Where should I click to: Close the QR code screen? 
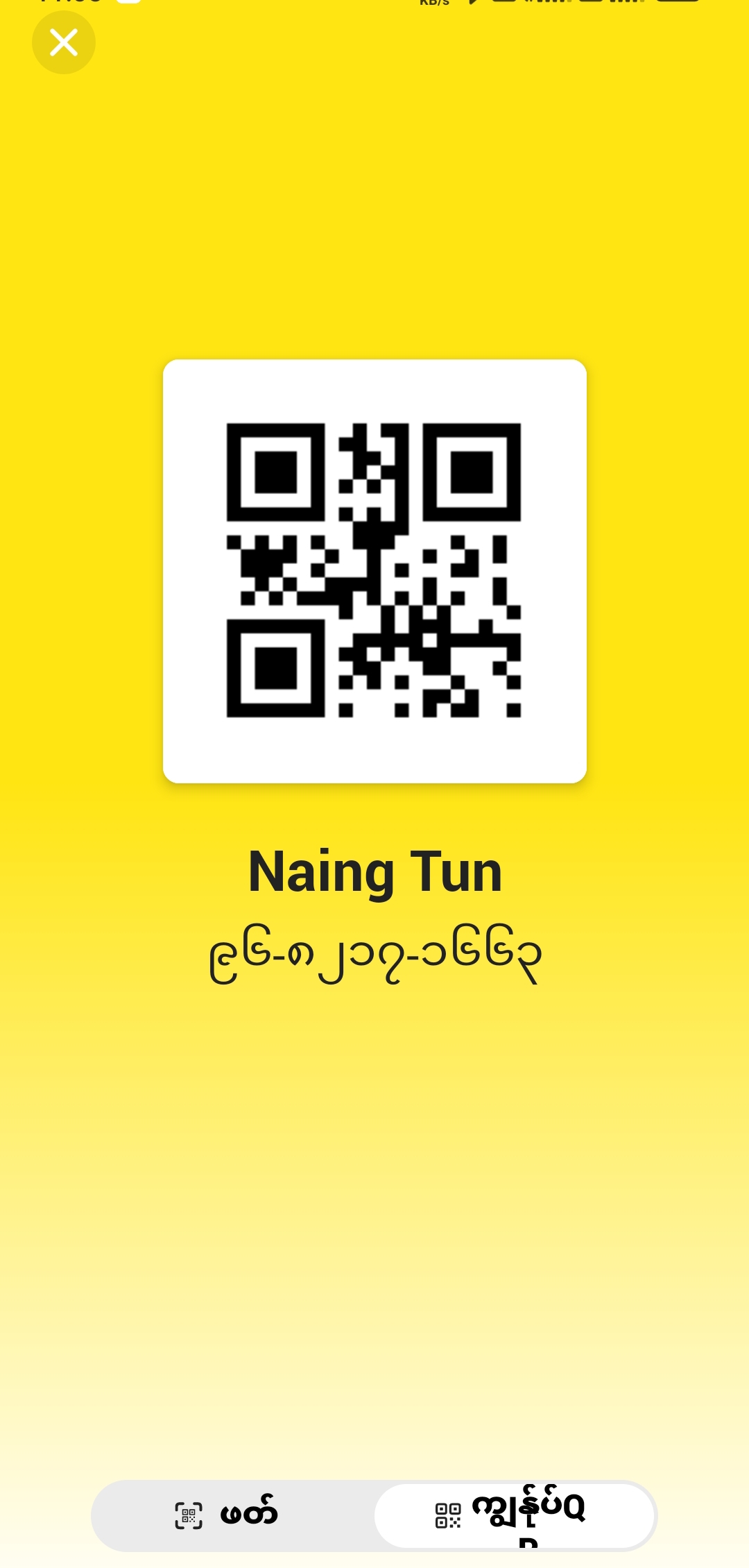64,42
